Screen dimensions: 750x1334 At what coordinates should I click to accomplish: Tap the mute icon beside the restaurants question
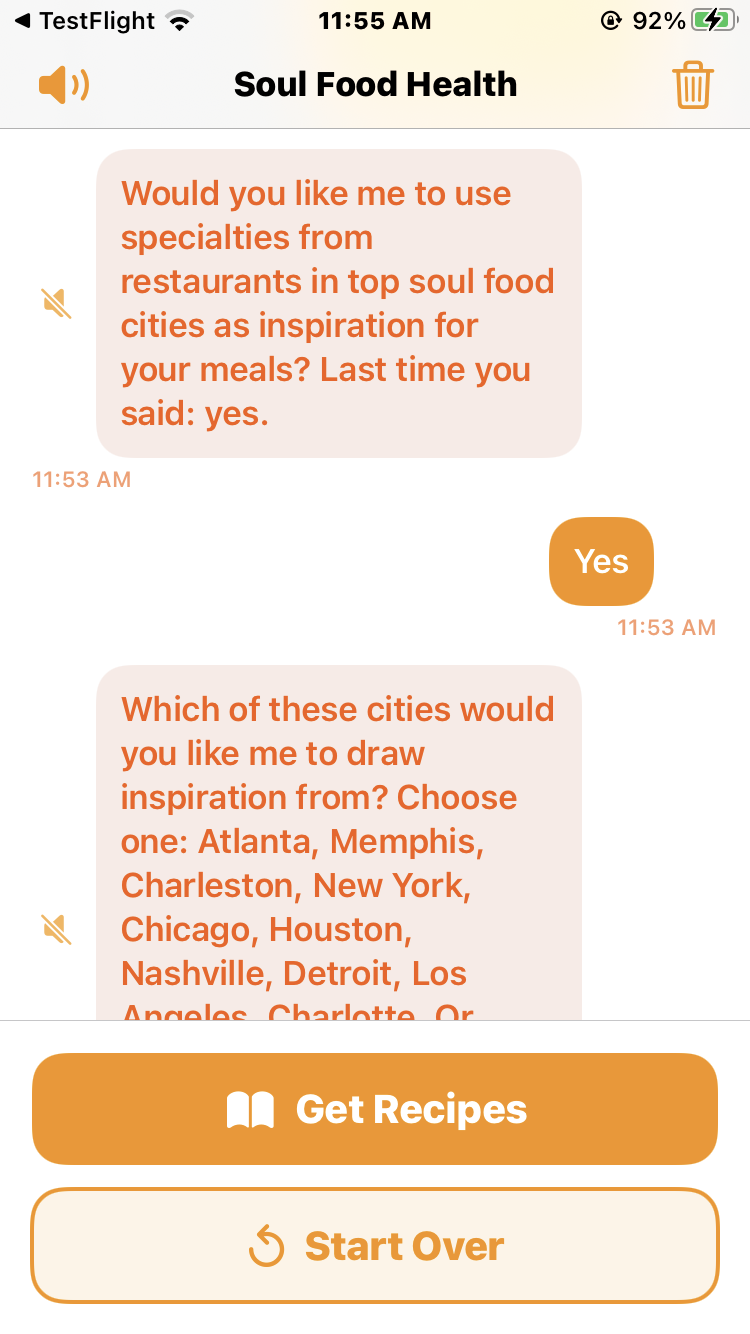(x=57, y=302)
